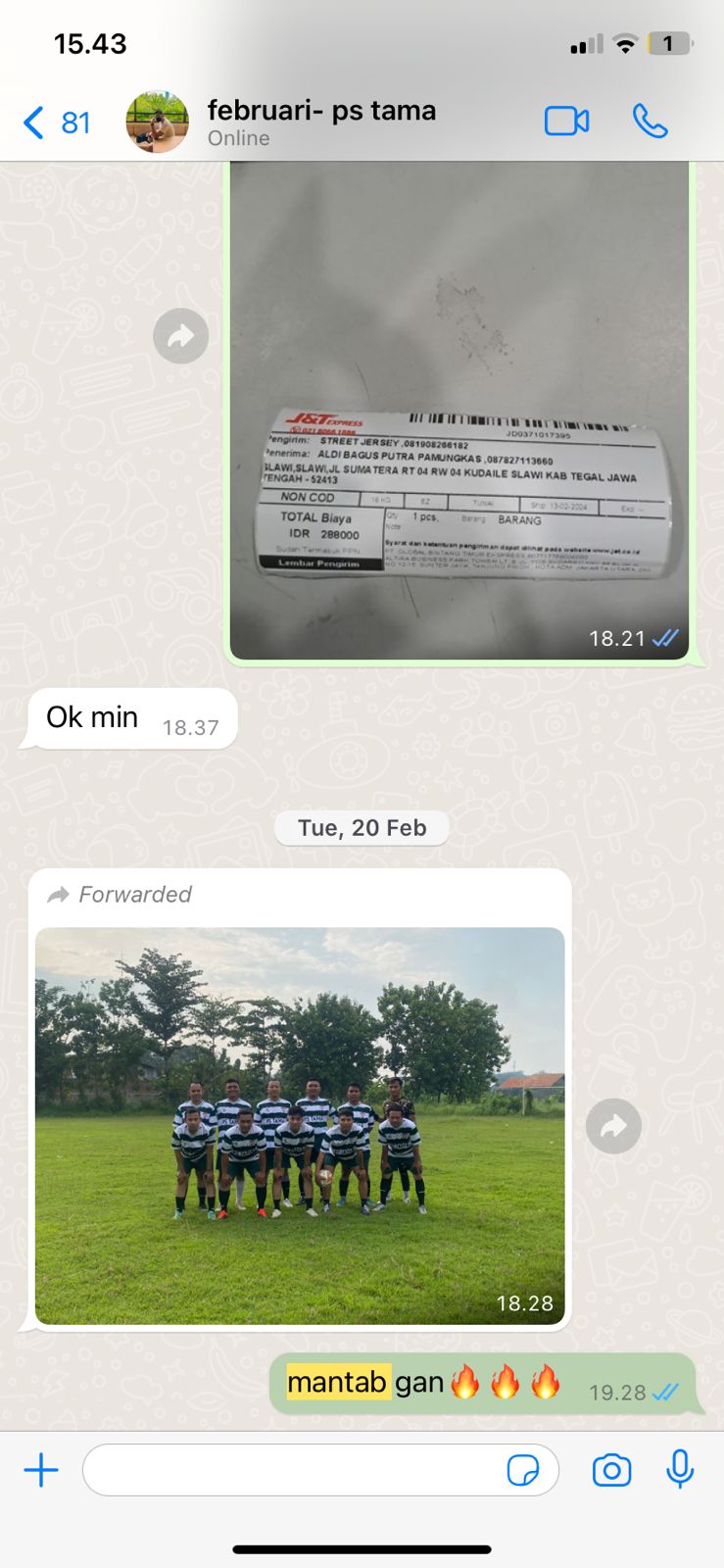
Task: Open the attachment menu with the plus icon
Action: pyautogui.click(x=40, y=1470)
